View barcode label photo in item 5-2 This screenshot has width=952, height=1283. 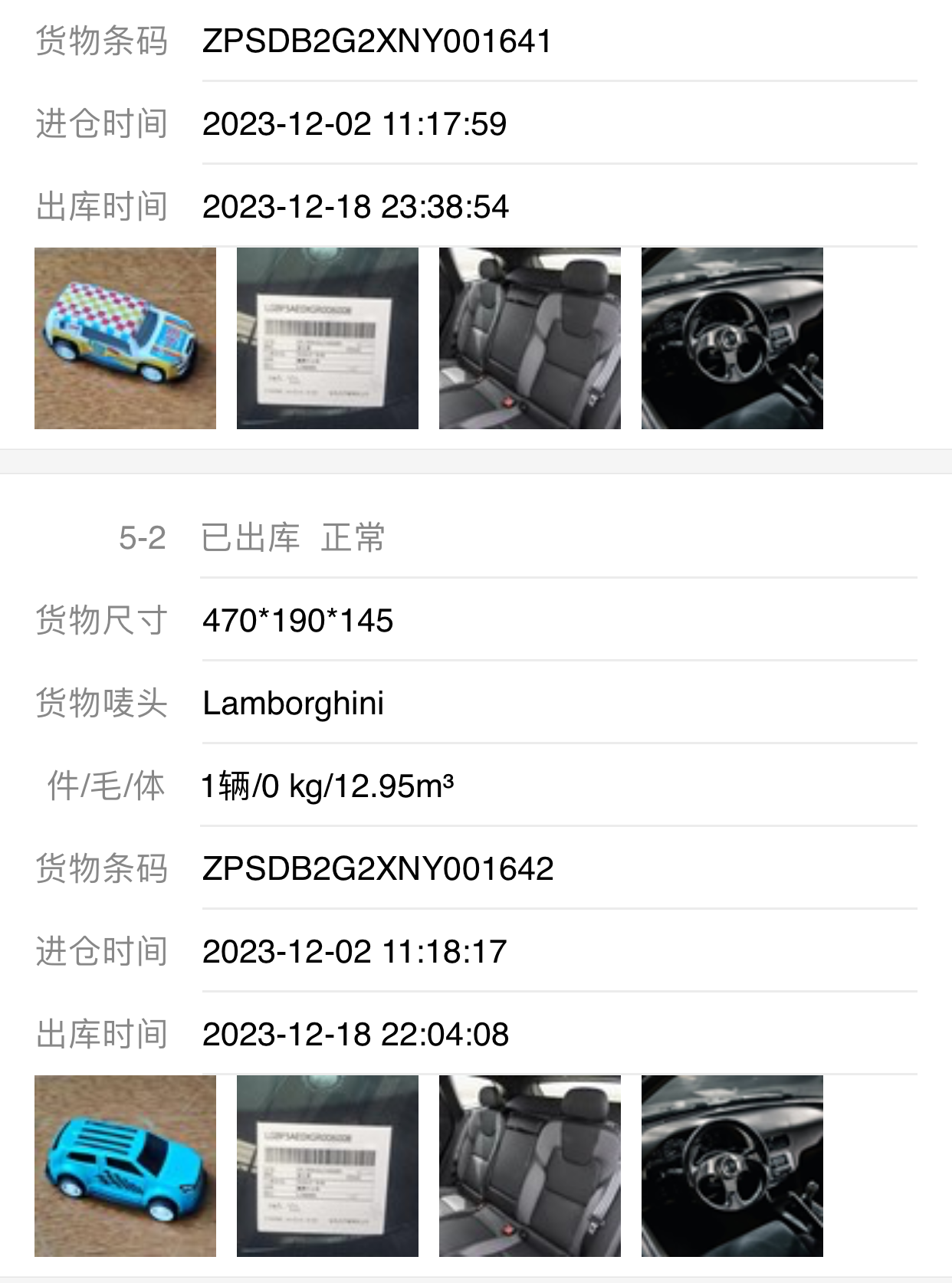coord(327,1166)
